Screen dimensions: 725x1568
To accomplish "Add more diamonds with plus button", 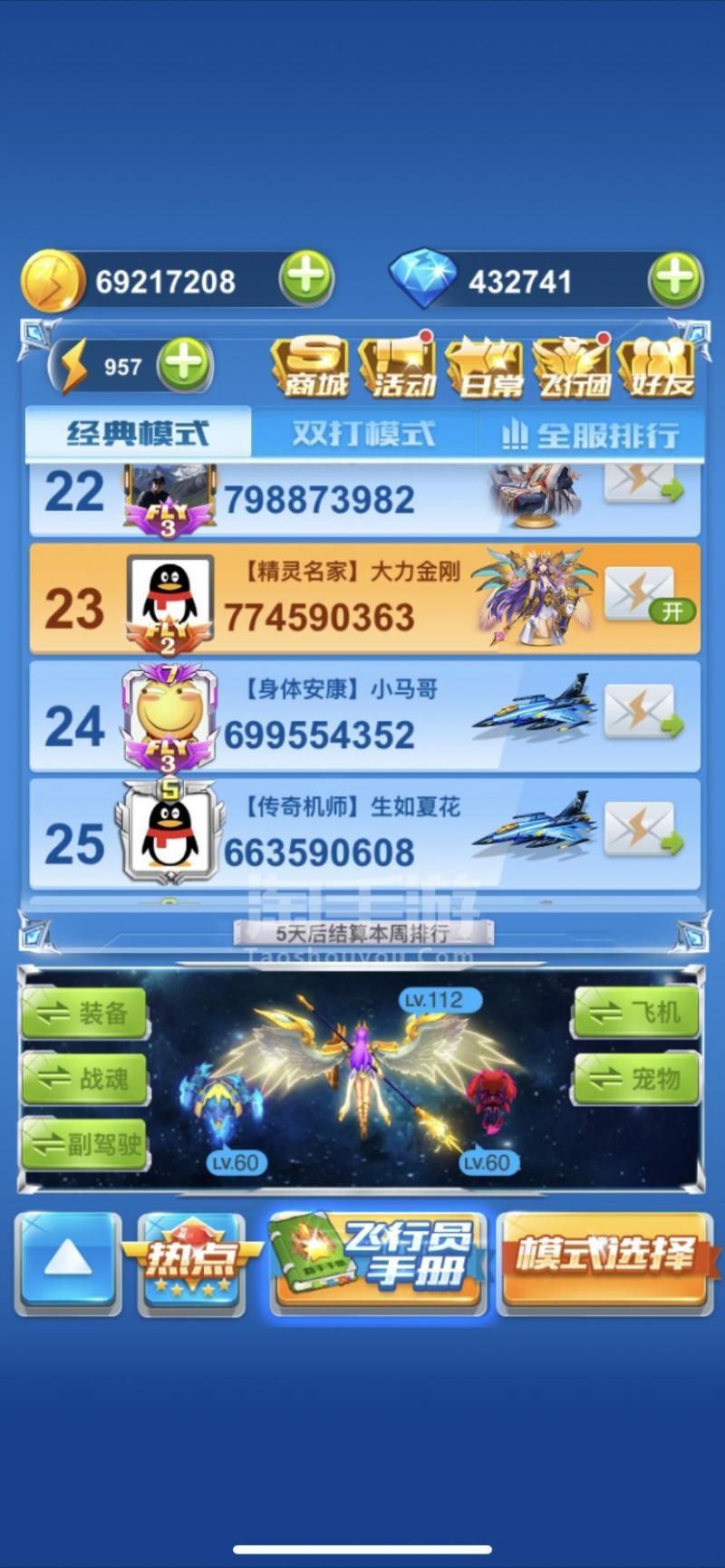I will point(675,278).
